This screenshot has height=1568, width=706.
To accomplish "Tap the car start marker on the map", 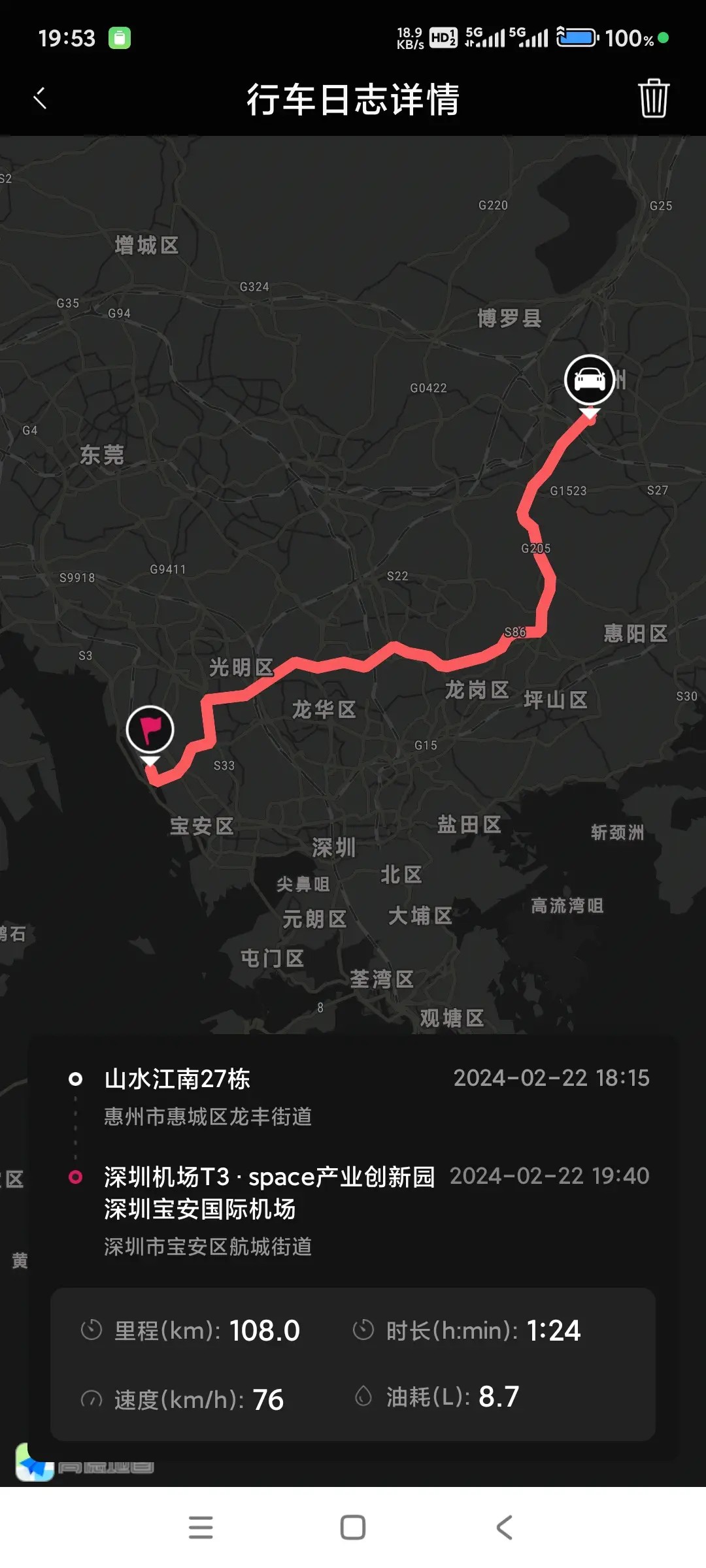I will [589, 380].
